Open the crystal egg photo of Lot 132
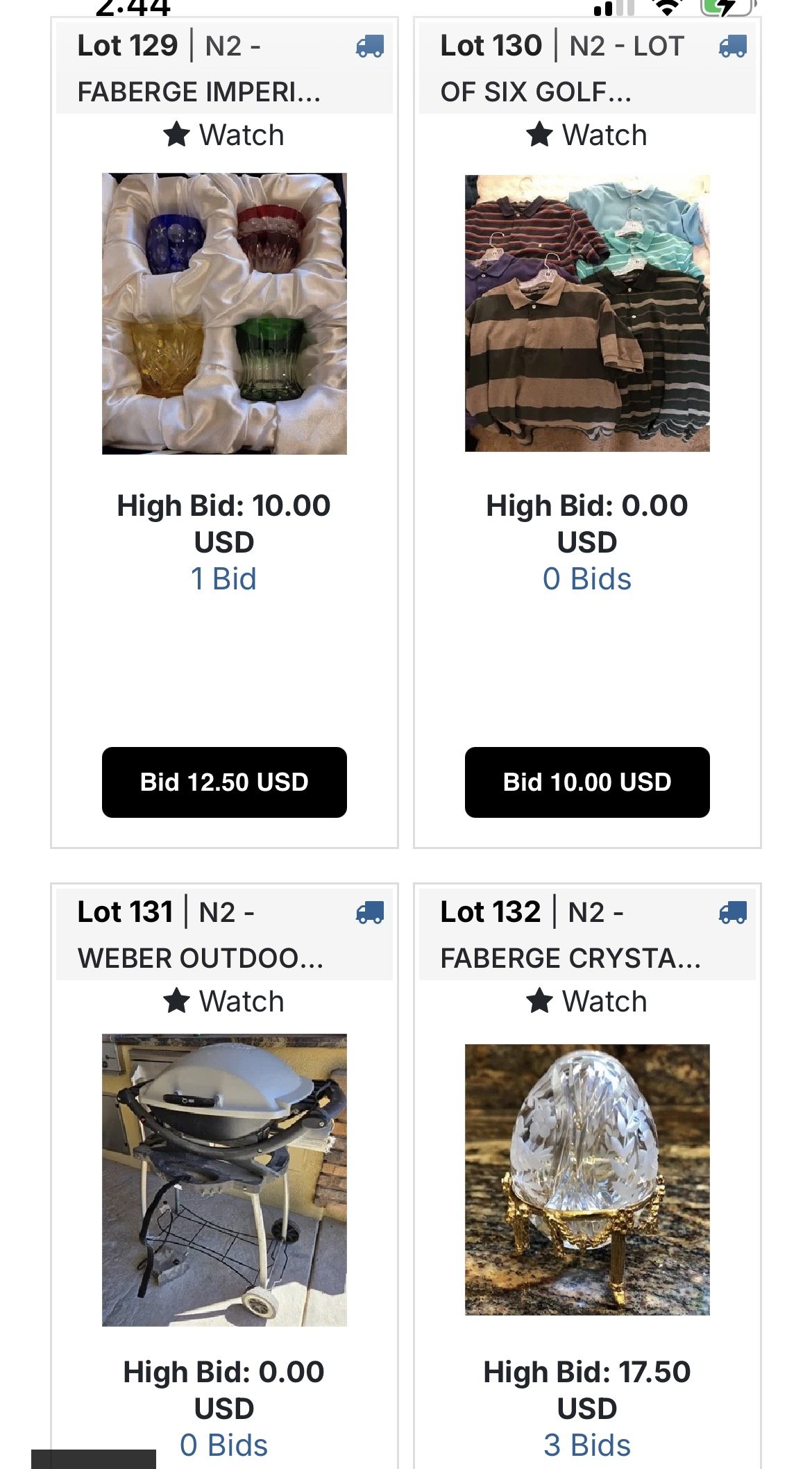Image resolution: width=812 pixels, height=1469 pixels. 587,1180
